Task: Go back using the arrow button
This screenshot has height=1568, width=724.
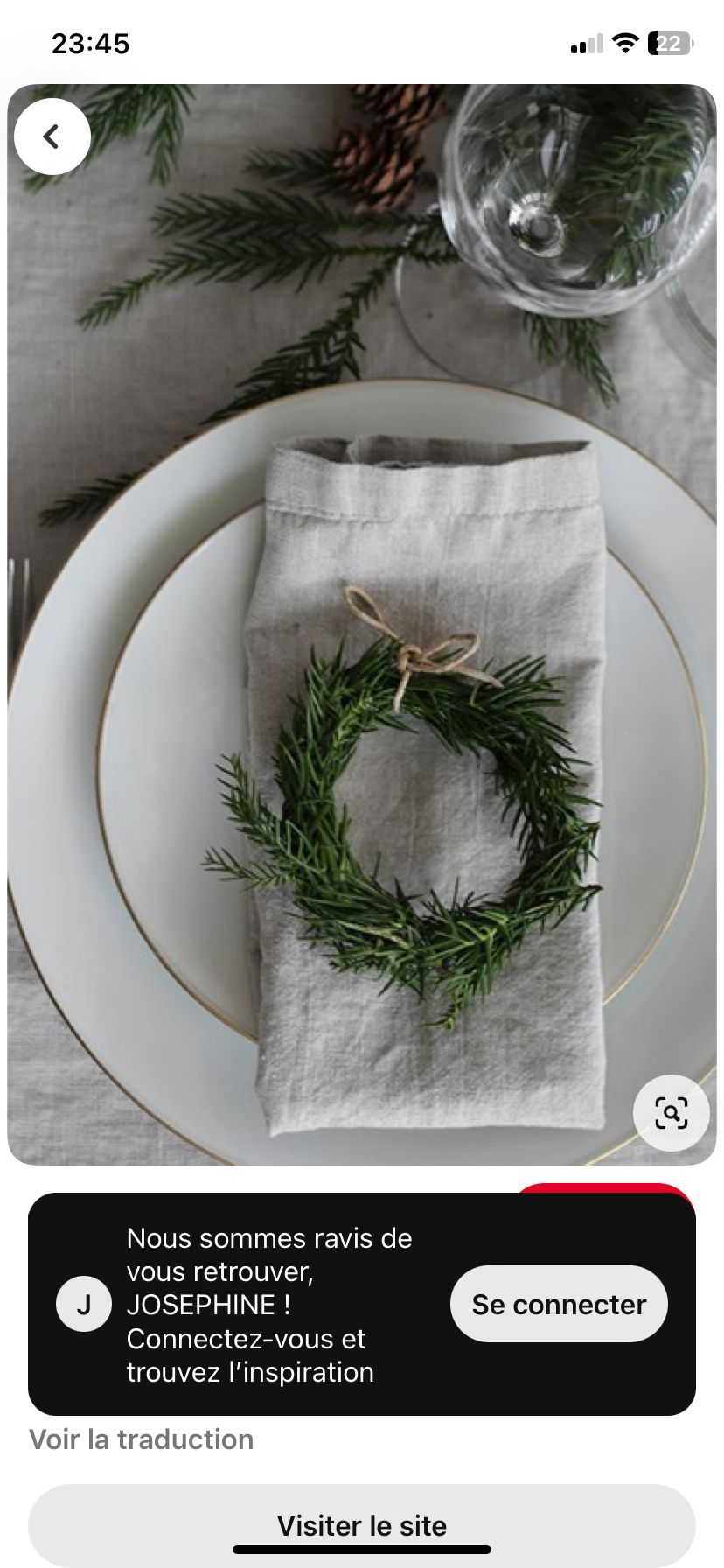Action: tap(52, 136)
